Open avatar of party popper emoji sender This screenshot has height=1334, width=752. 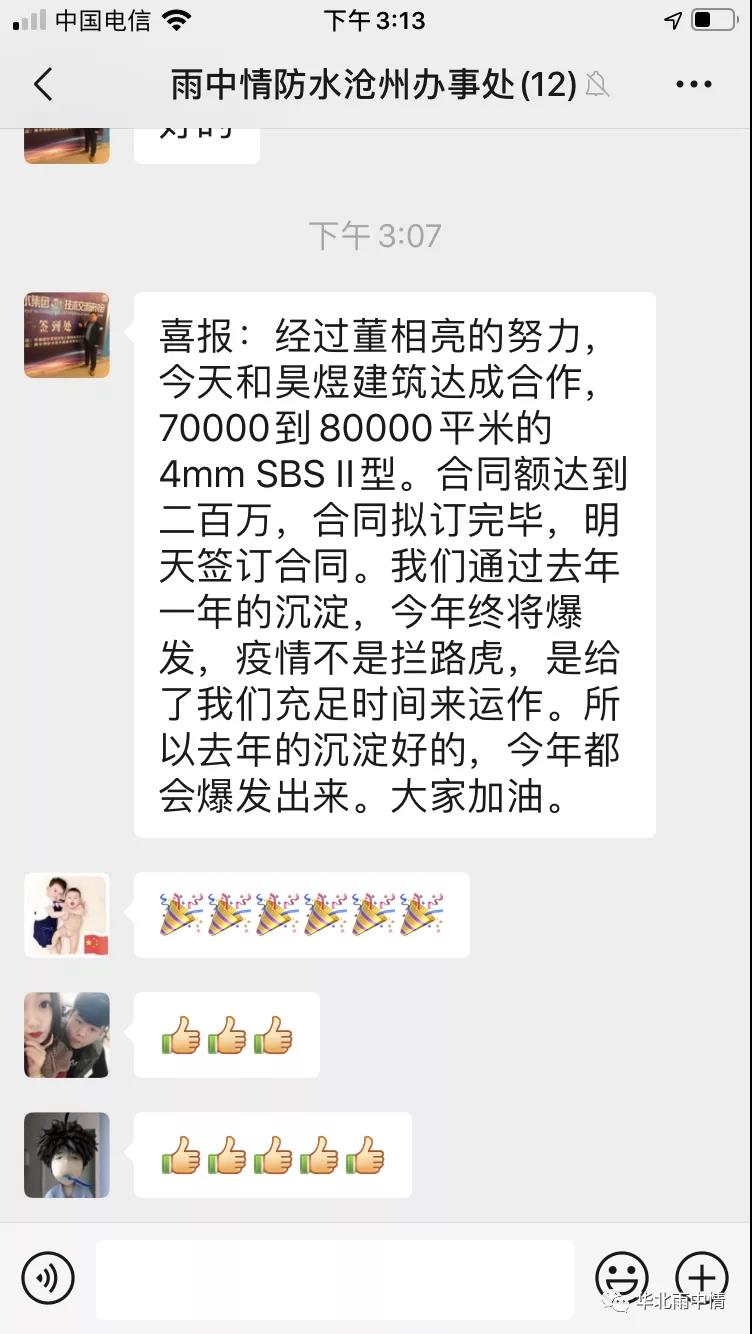[x=67, y=915]
